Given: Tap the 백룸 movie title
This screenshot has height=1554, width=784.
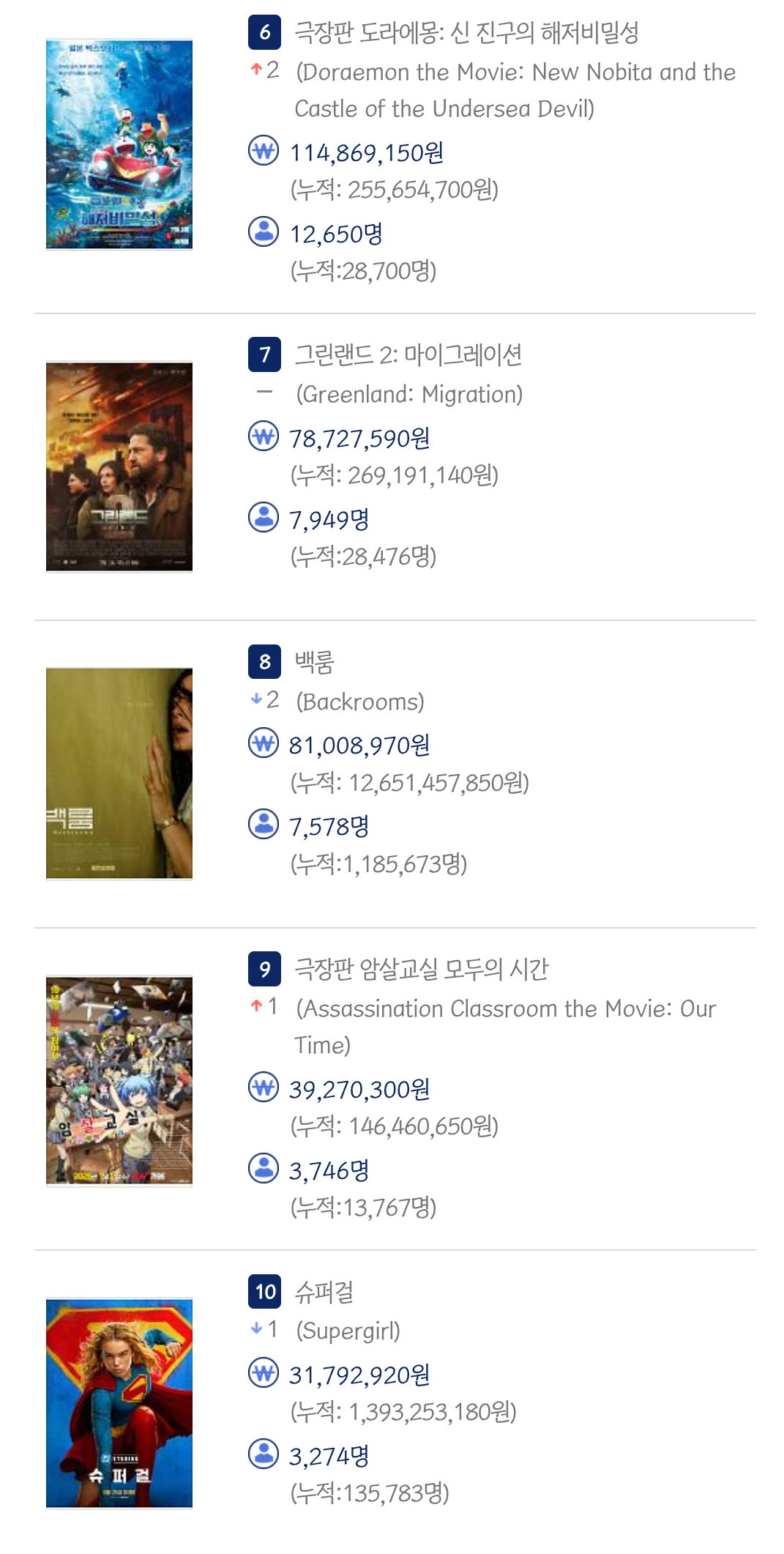Looking at the screenshot, I should (x=314, y=662).
